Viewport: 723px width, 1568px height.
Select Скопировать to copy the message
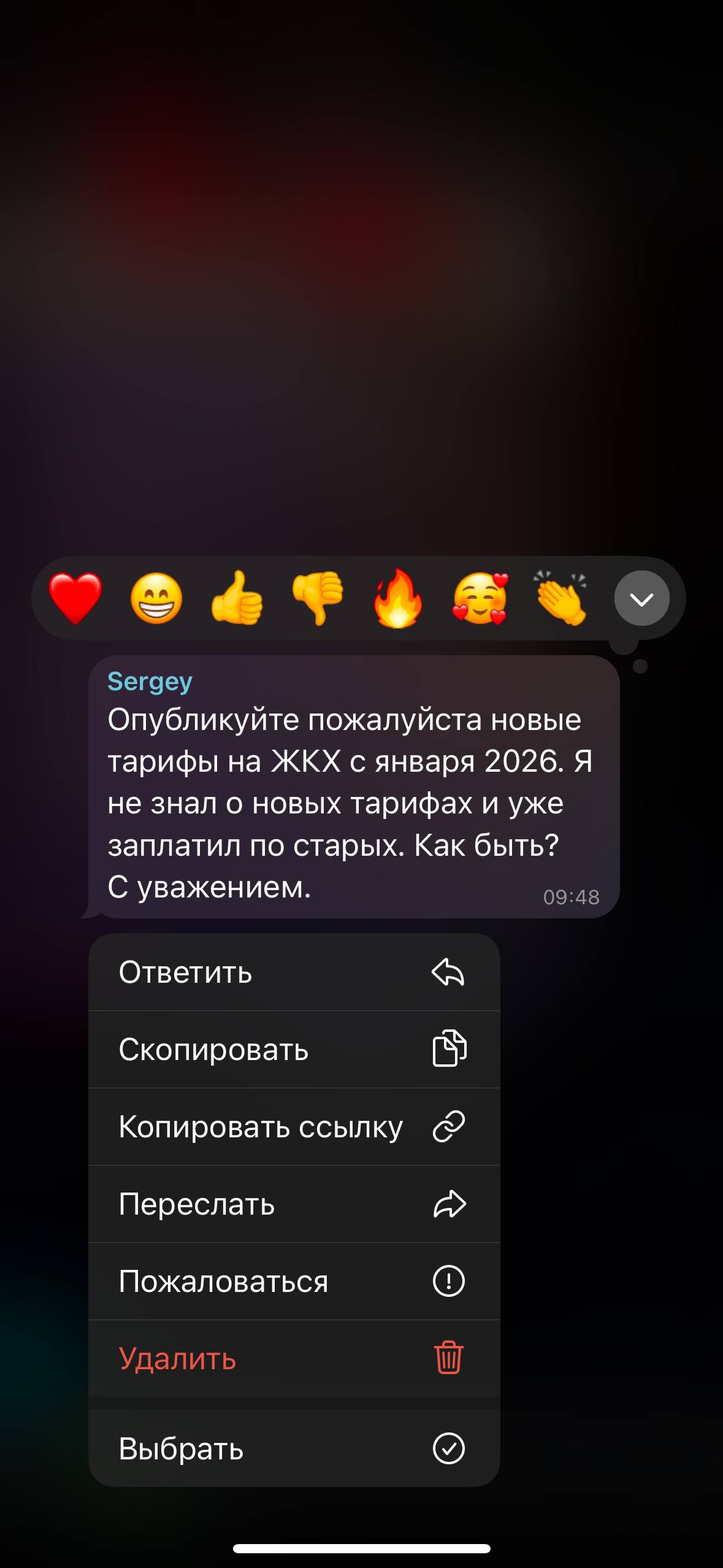pyautogui.click(x=294, y=1050)
